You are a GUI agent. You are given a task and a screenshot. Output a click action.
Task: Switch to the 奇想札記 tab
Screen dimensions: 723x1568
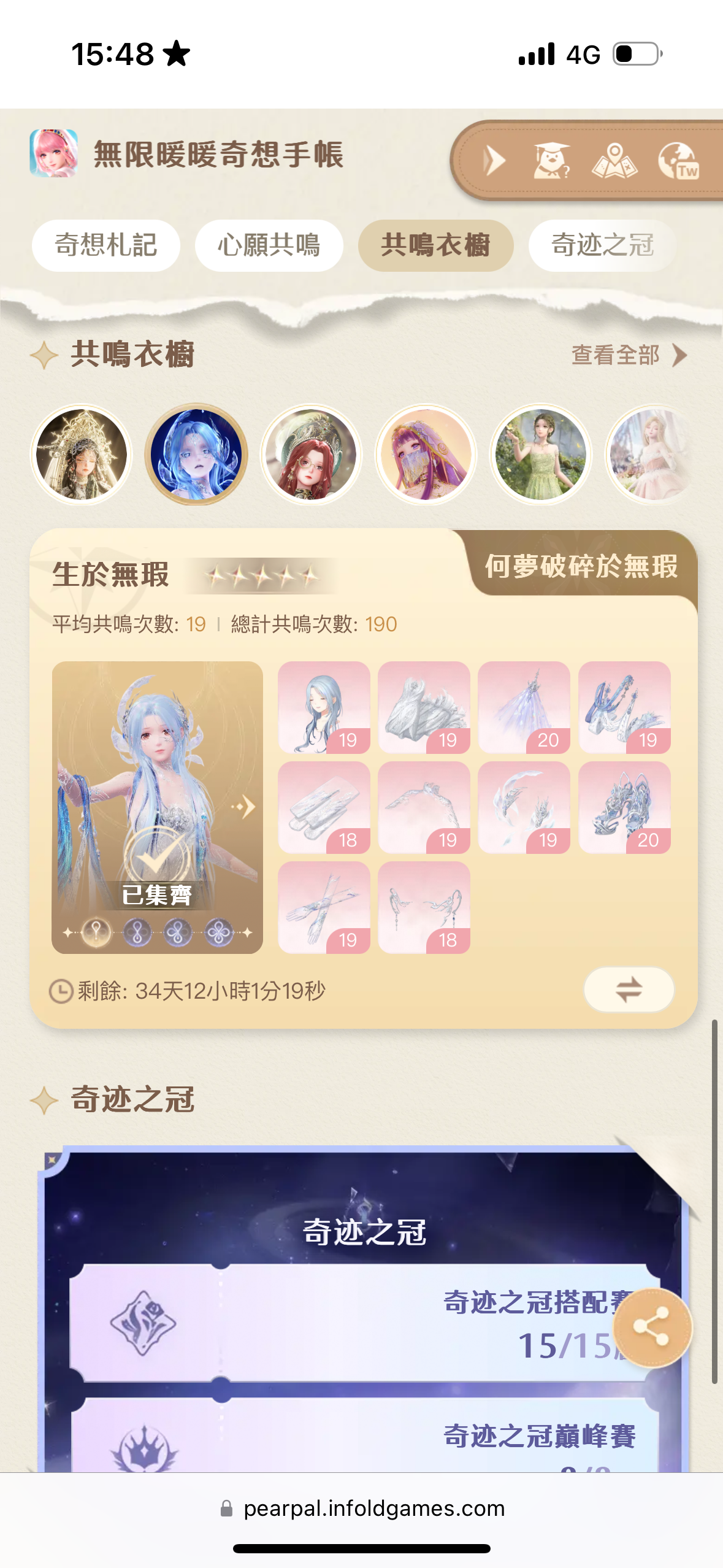[x=105, y=245]
